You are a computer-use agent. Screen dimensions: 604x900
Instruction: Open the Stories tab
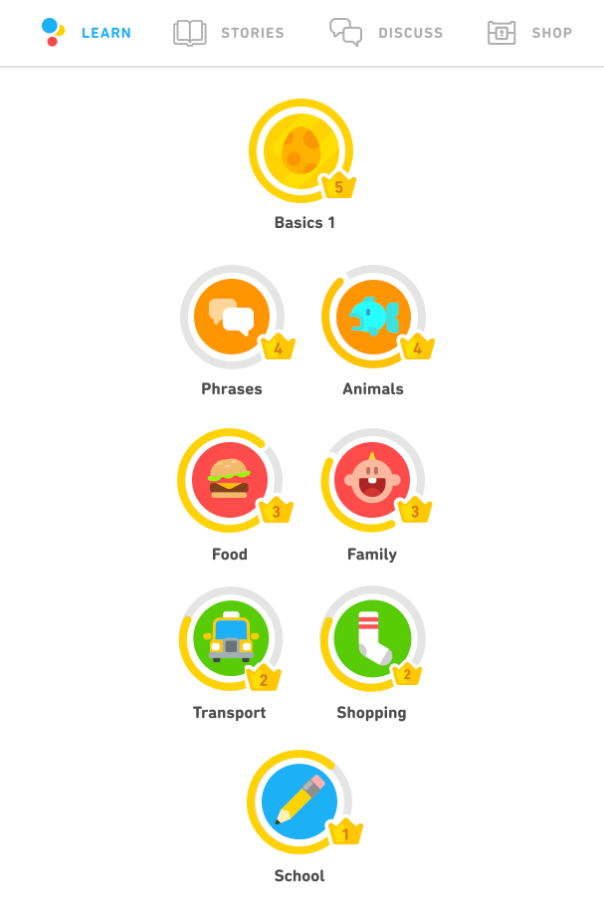tap(229, 33)
